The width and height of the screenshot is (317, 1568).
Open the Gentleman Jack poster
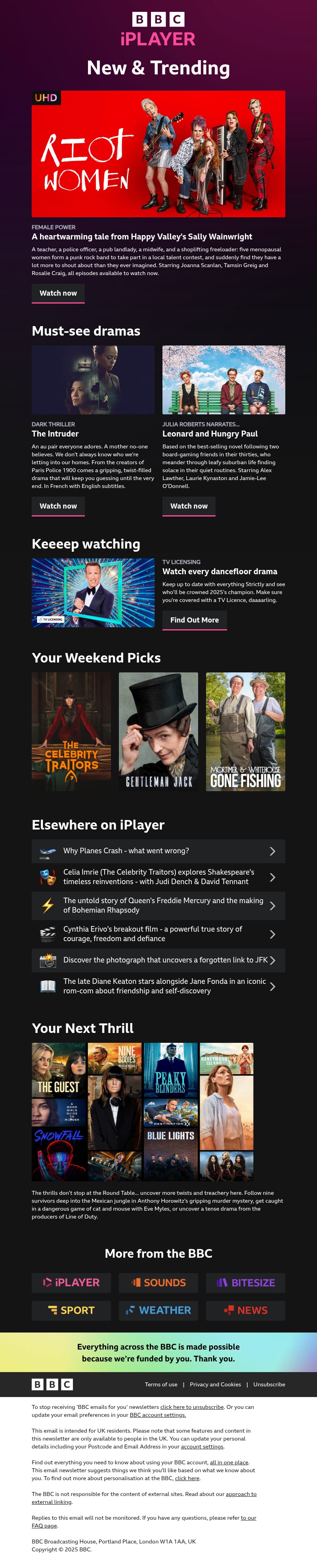click(x=158, y=731)
